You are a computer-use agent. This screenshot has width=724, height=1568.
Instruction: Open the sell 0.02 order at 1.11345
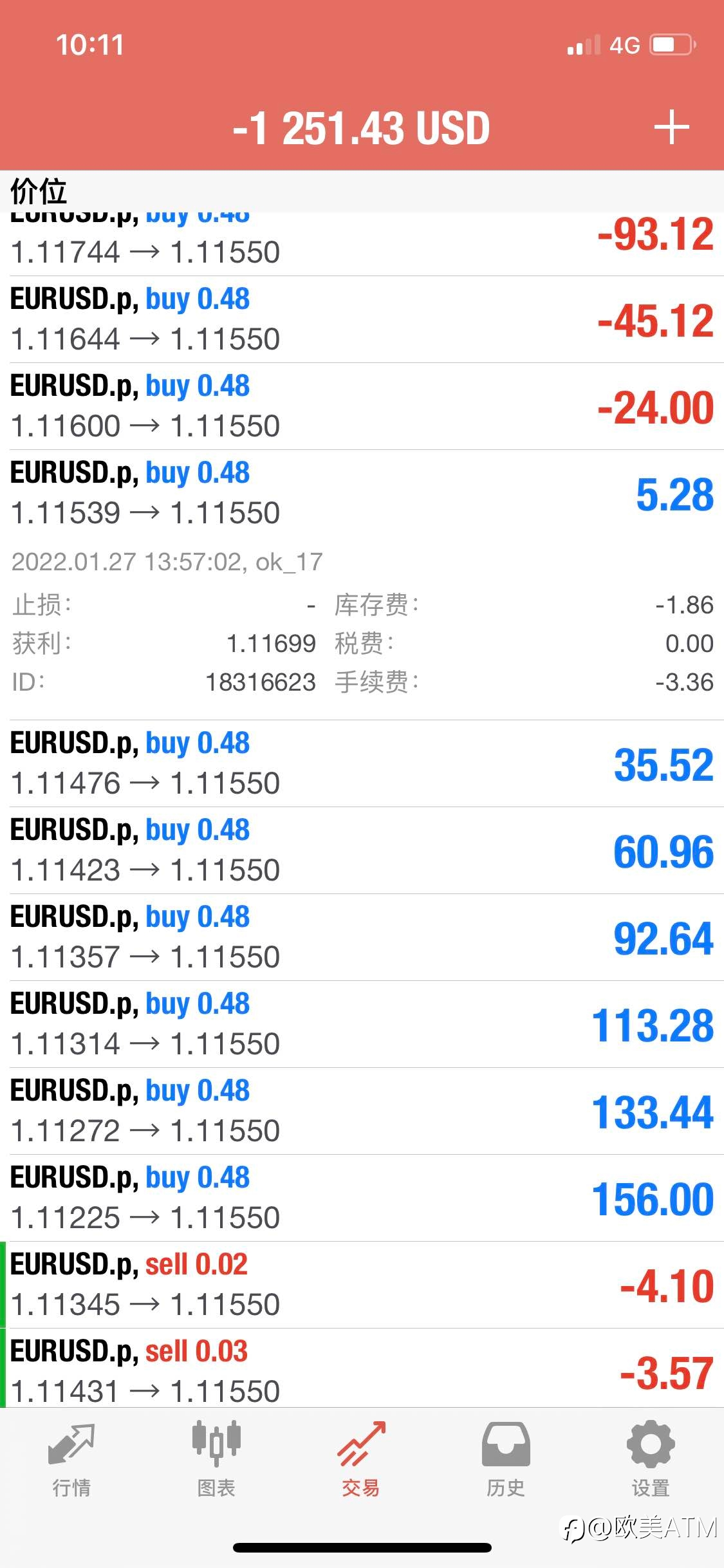362,1285
